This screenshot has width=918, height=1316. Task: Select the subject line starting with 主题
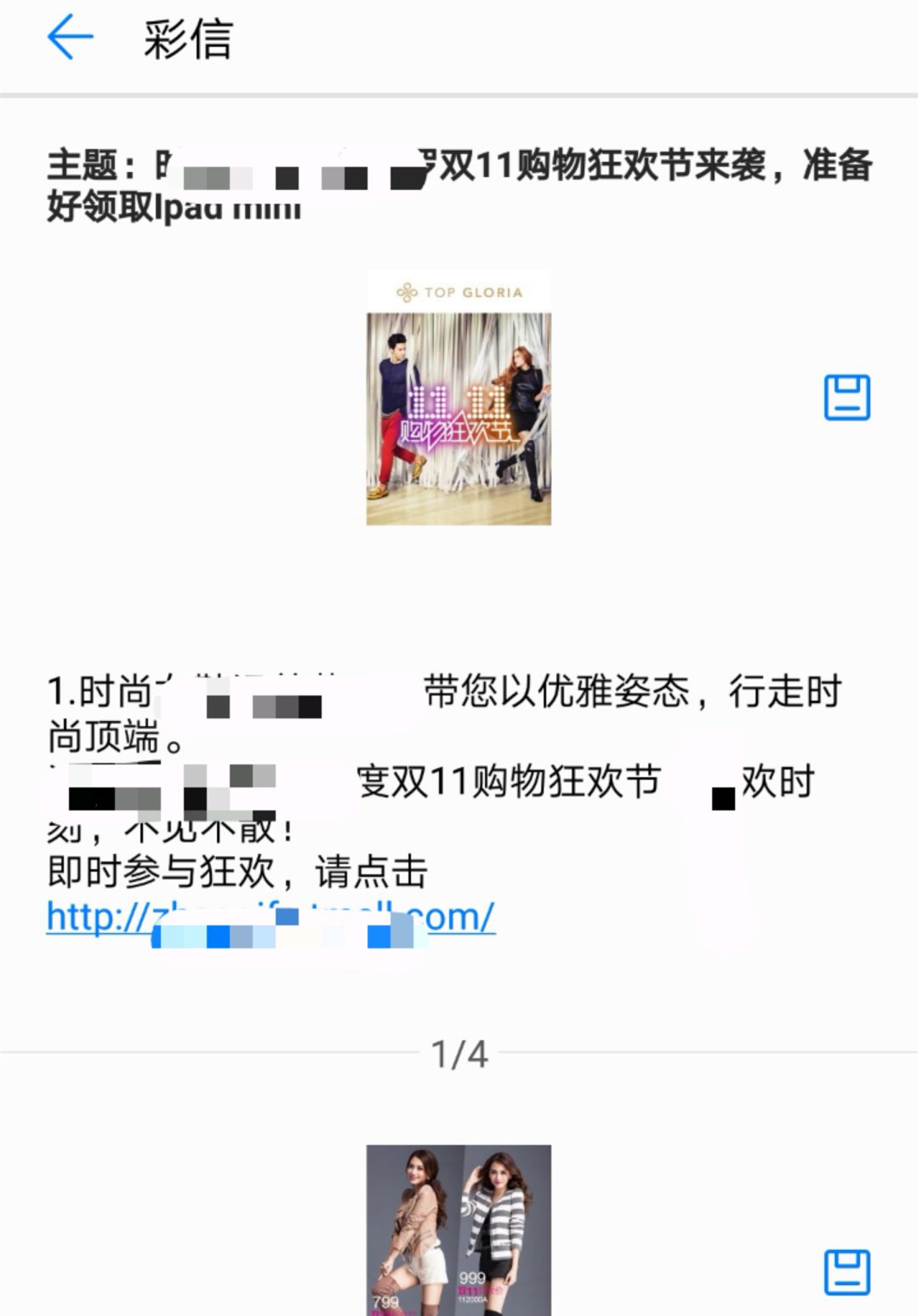click(459, 168)
